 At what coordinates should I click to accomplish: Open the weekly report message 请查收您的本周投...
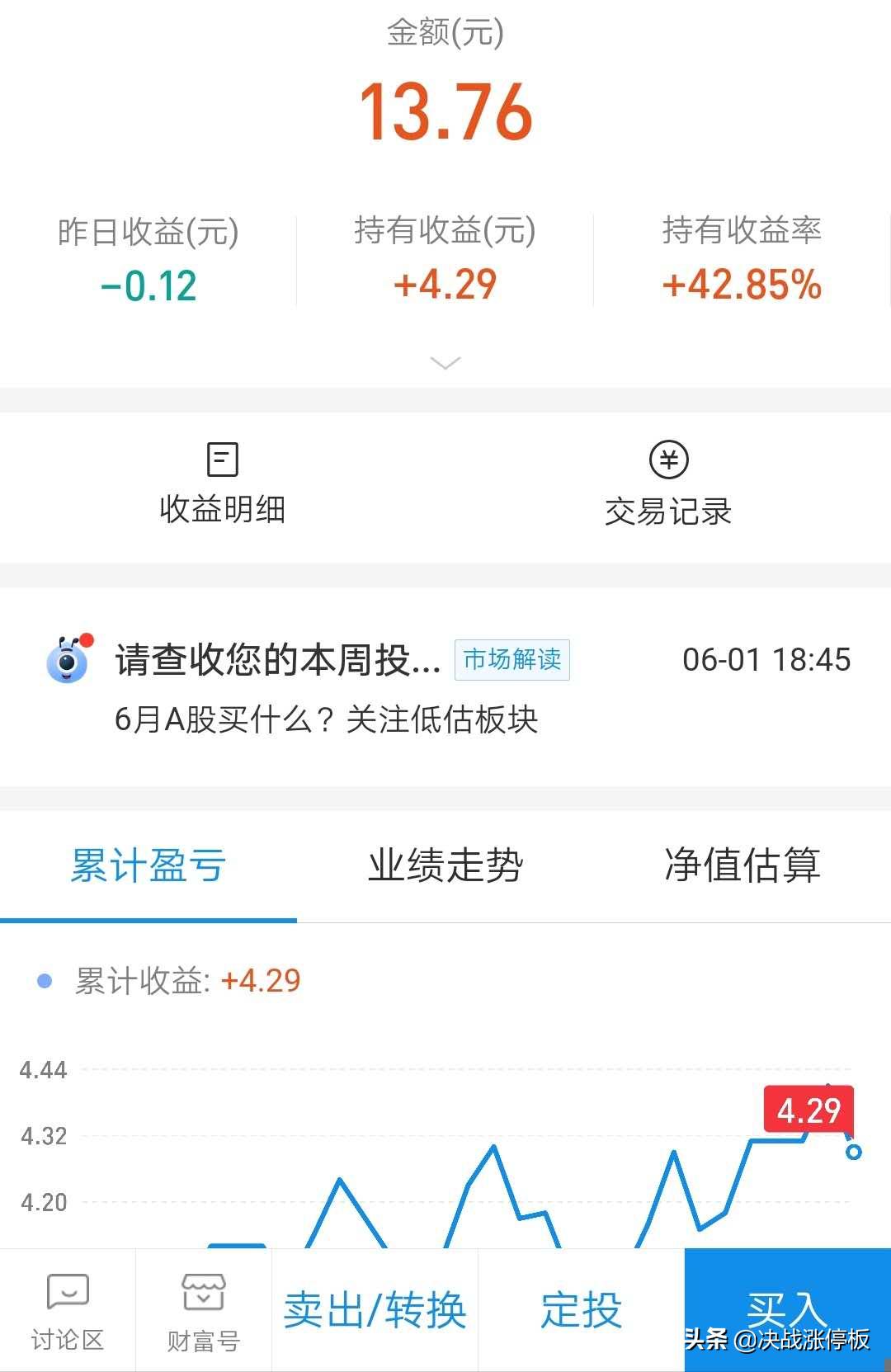click(x=276, y=660)
